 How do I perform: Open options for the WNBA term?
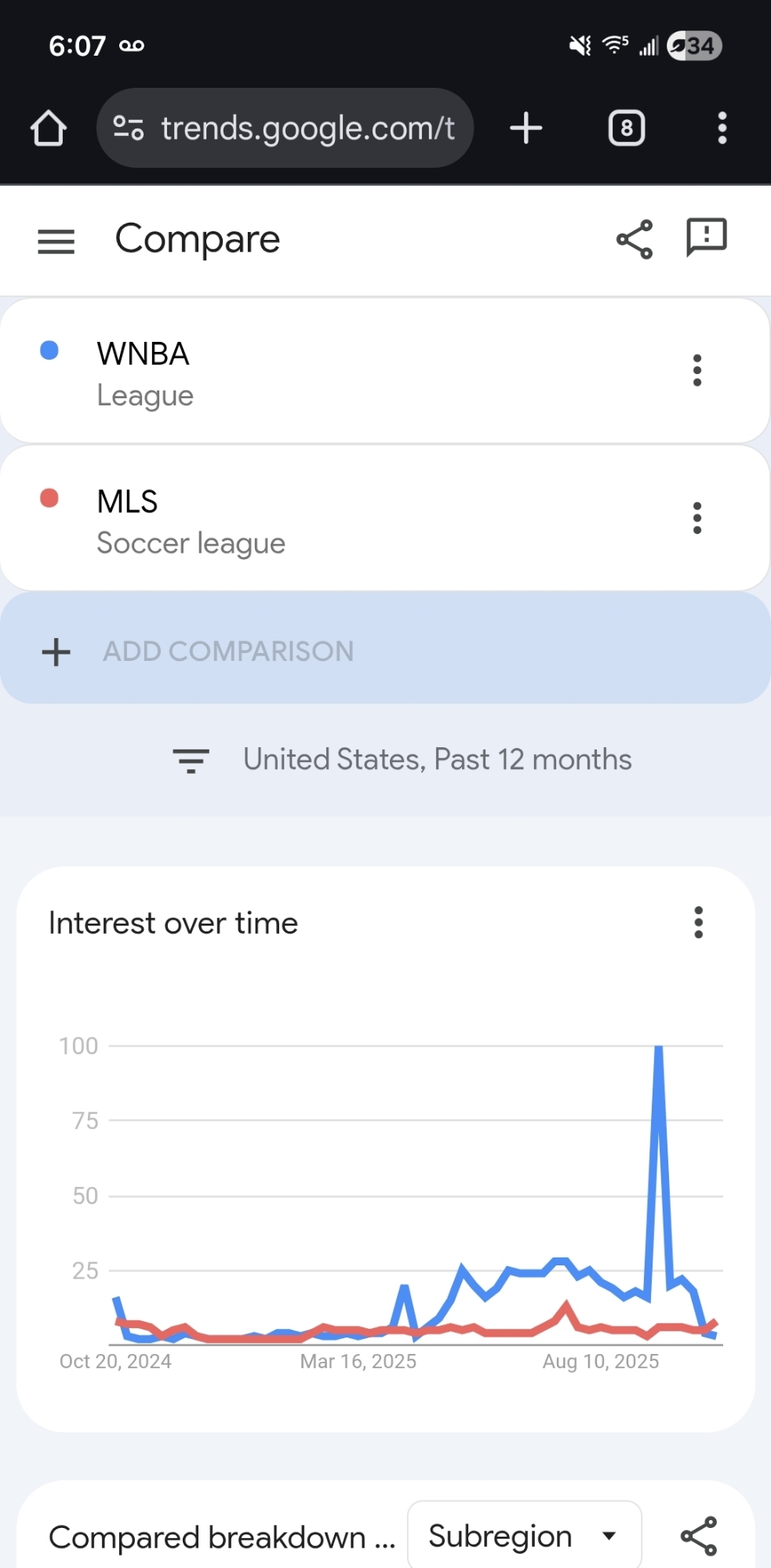[696, 370]
